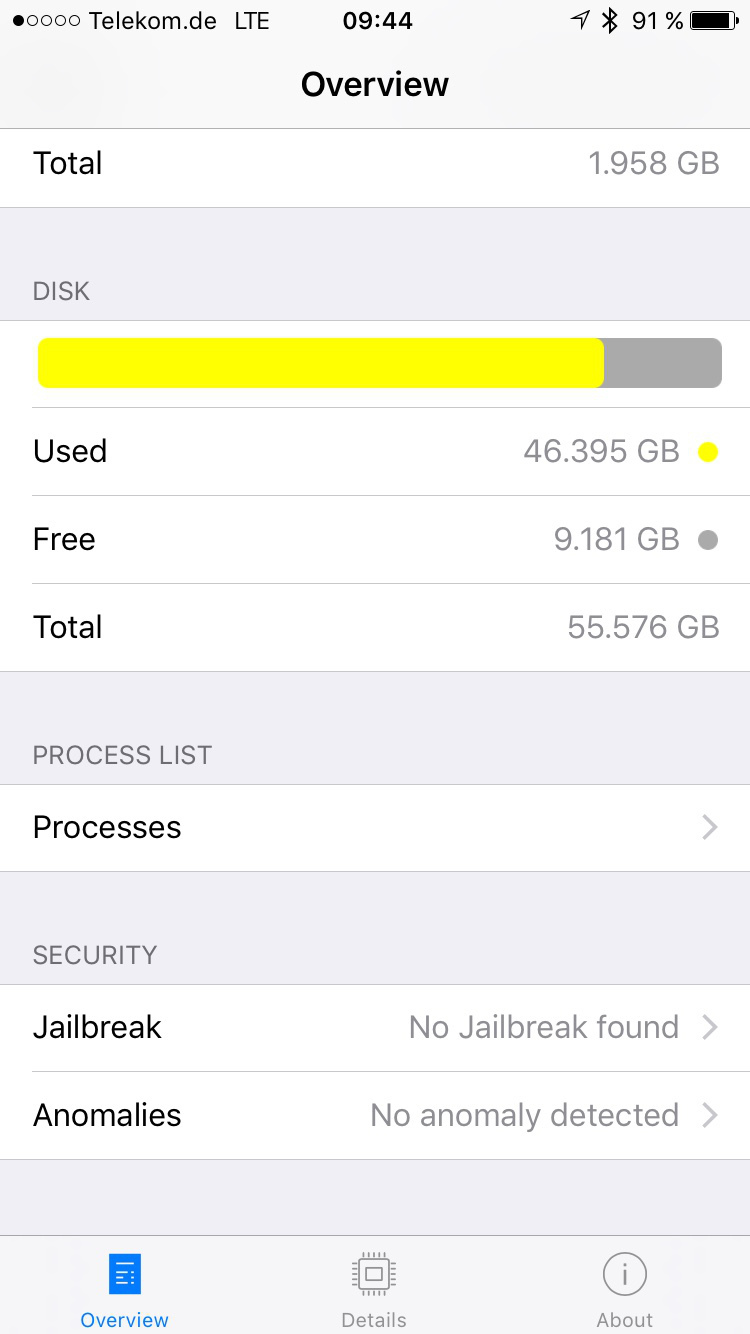Switch to the About tab
The image size is (750, 1334).
624,1288
